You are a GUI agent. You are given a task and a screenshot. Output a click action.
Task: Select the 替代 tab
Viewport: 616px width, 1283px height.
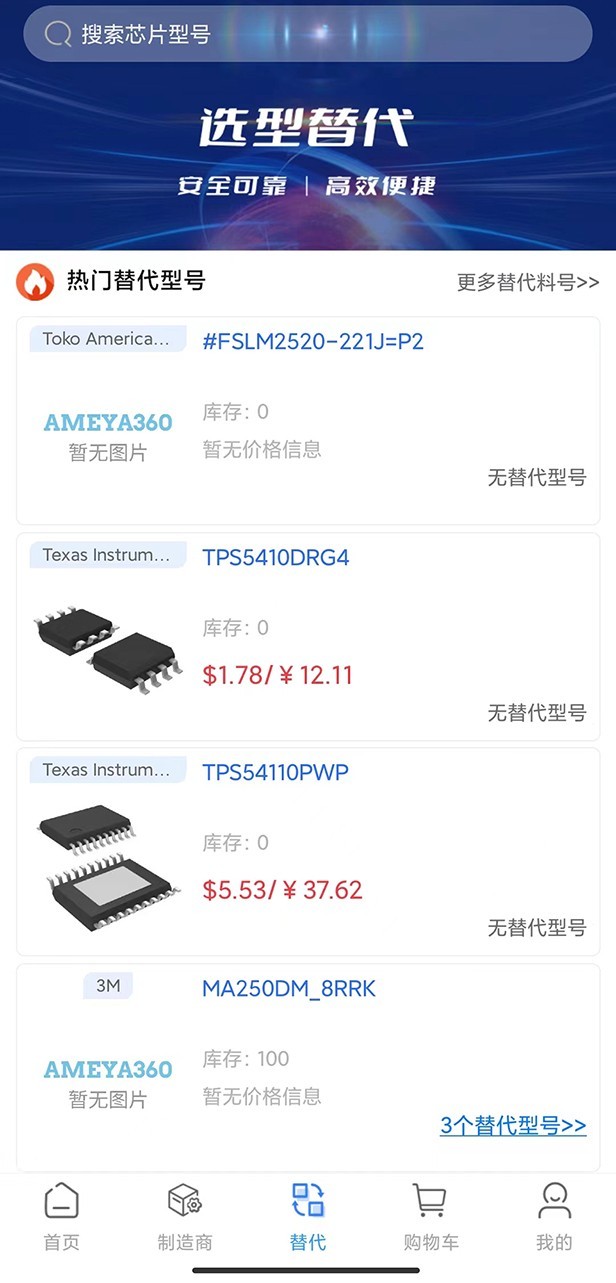click(x=308, y=1216)
